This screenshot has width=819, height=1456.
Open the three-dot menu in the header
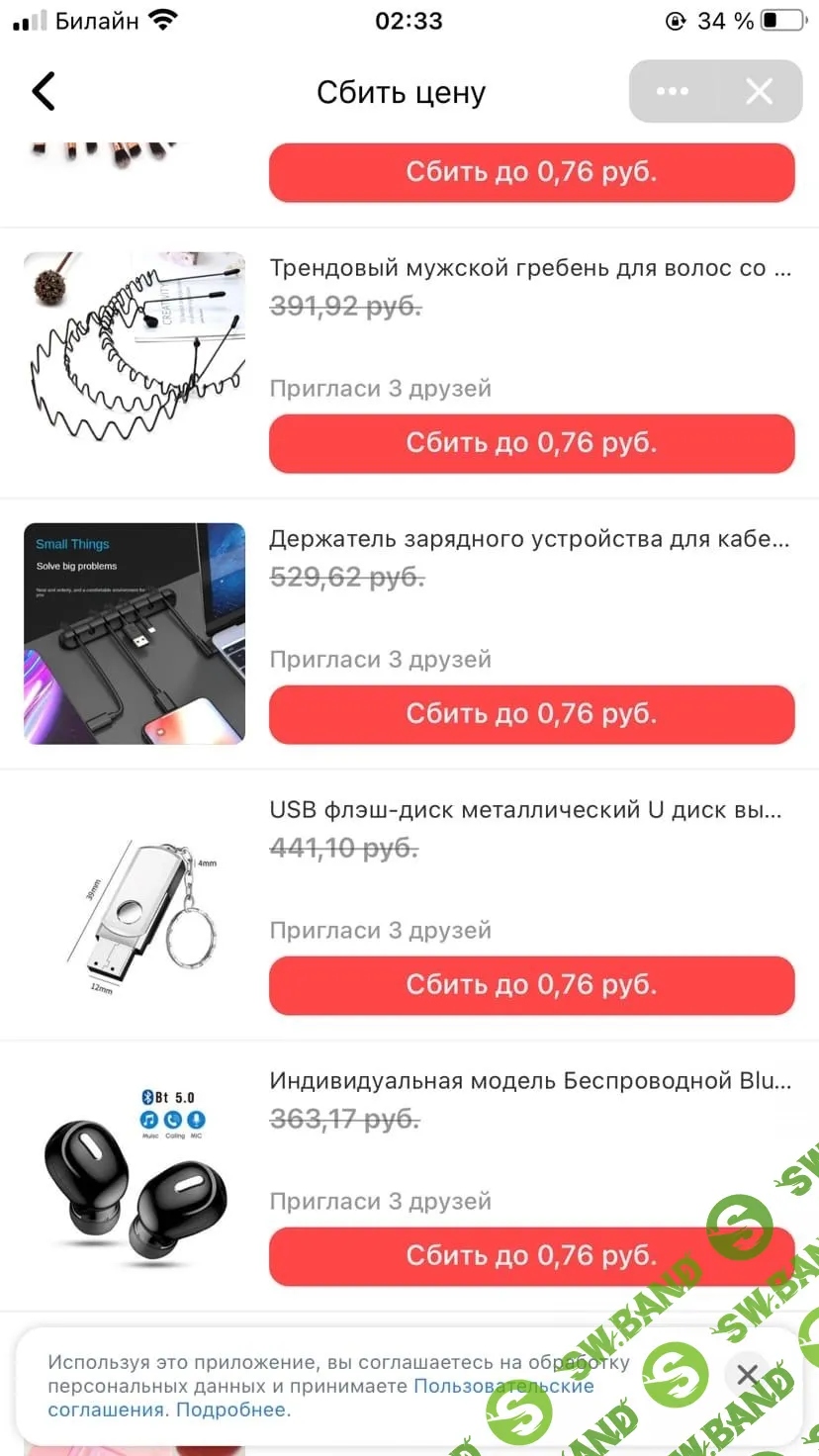pyautogui.click(x=673, y=92)
